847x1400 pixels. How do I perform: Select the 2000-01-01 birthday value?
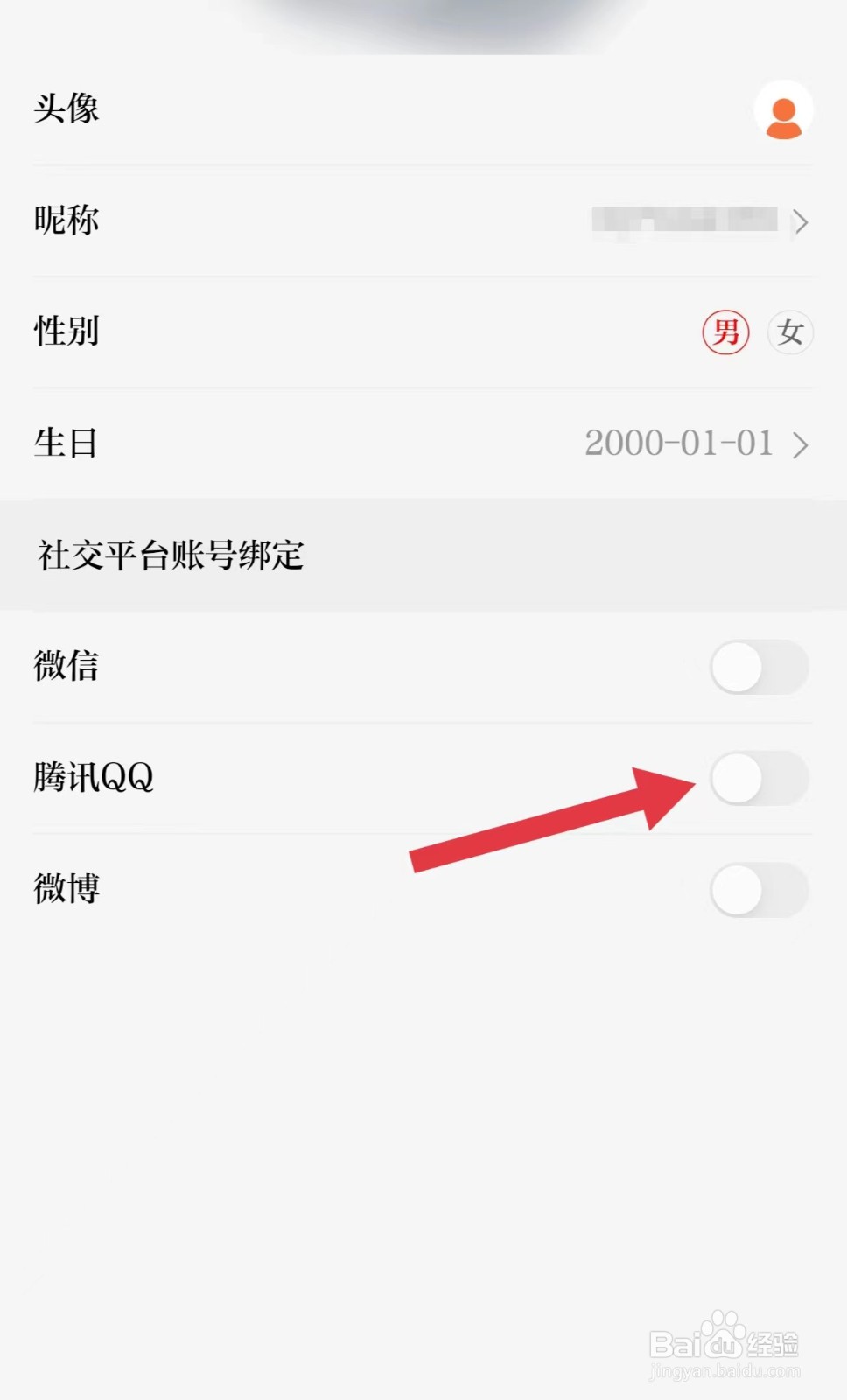point(678,444)
